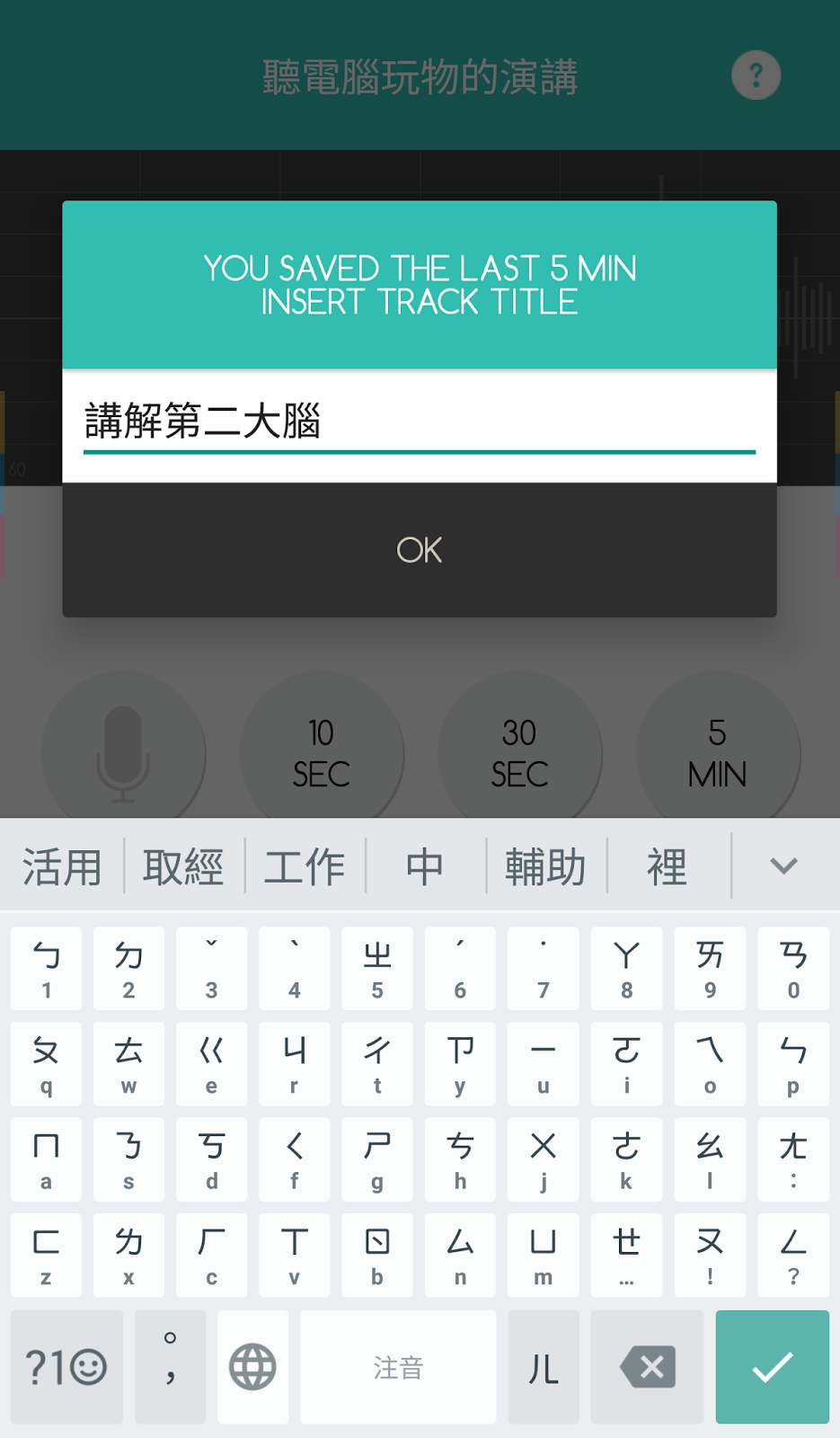Confirm input with the keyboard checkmark key
Image resolution: width=840 pixels, height=1438 pixels.
click(772, 1367)
